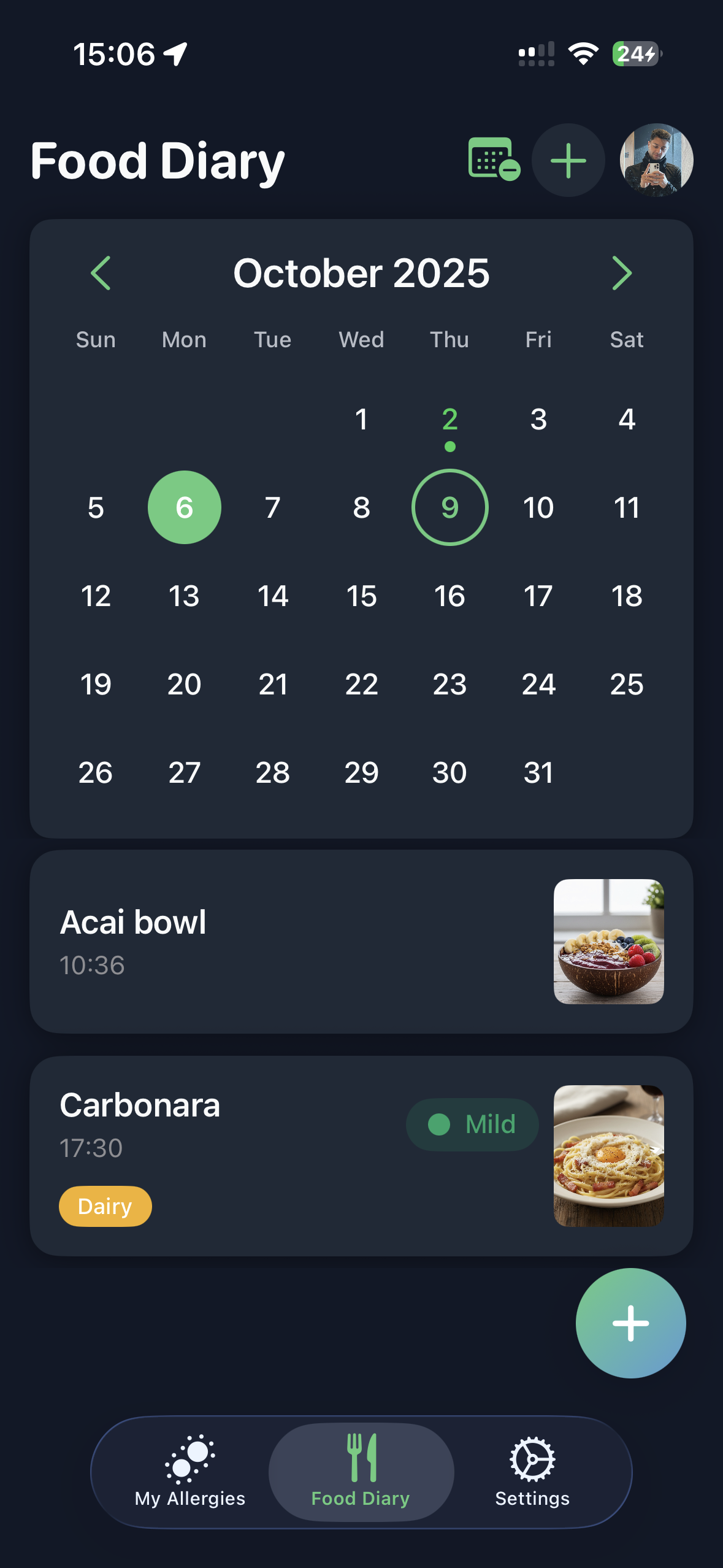
Task: Navigate to the previous month with the left chevron
Action: [102, 274]
